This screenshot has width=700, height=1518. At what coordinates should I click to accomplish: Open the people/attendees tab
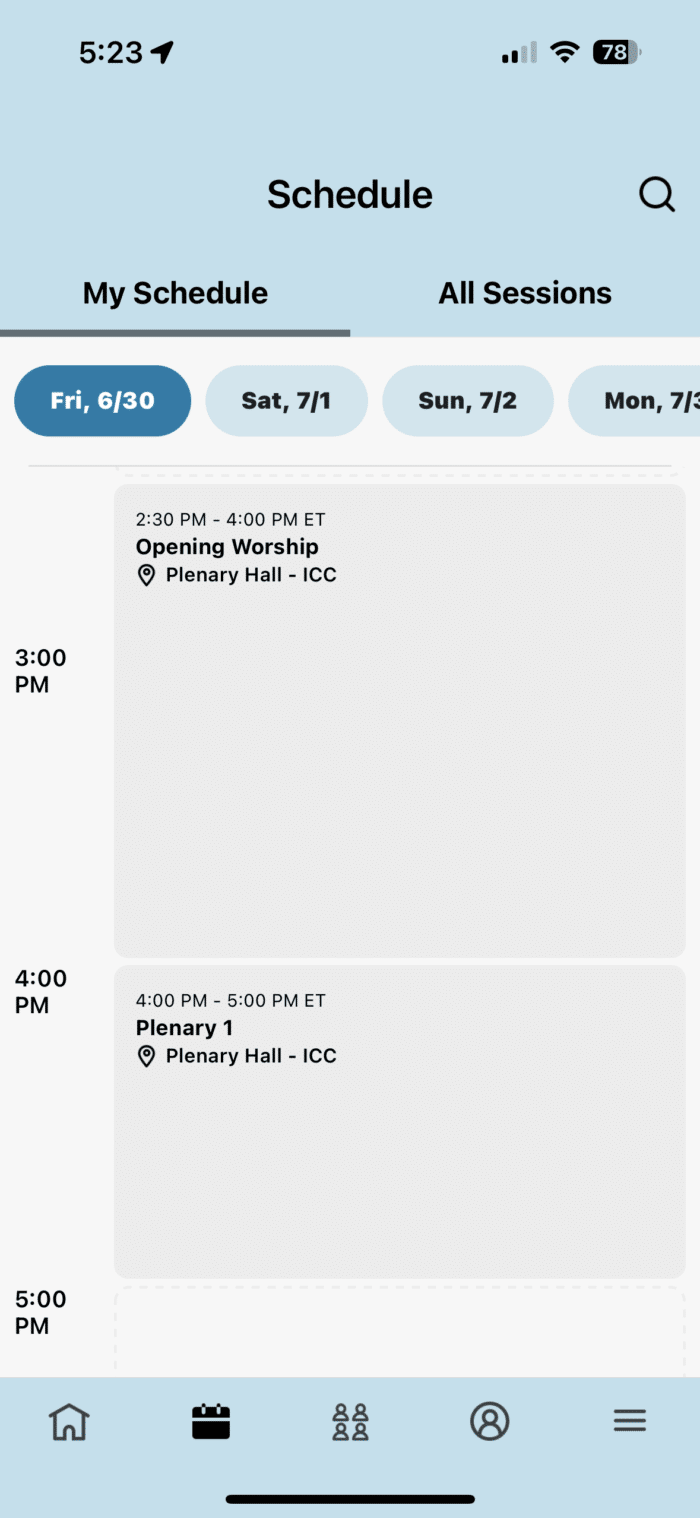point(350,1421)
